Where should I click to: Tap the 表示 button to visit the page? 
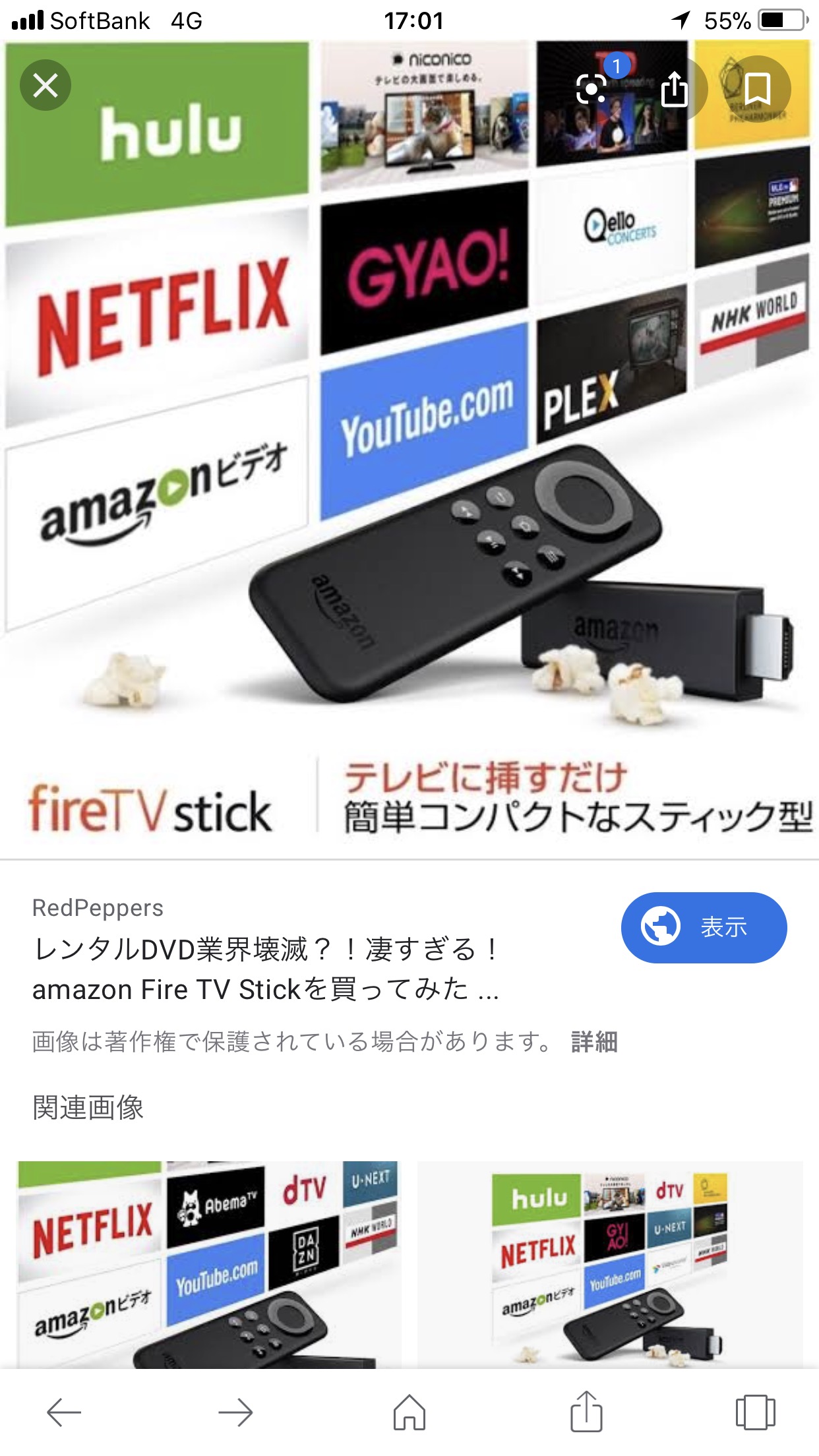[x=704, y=927]
